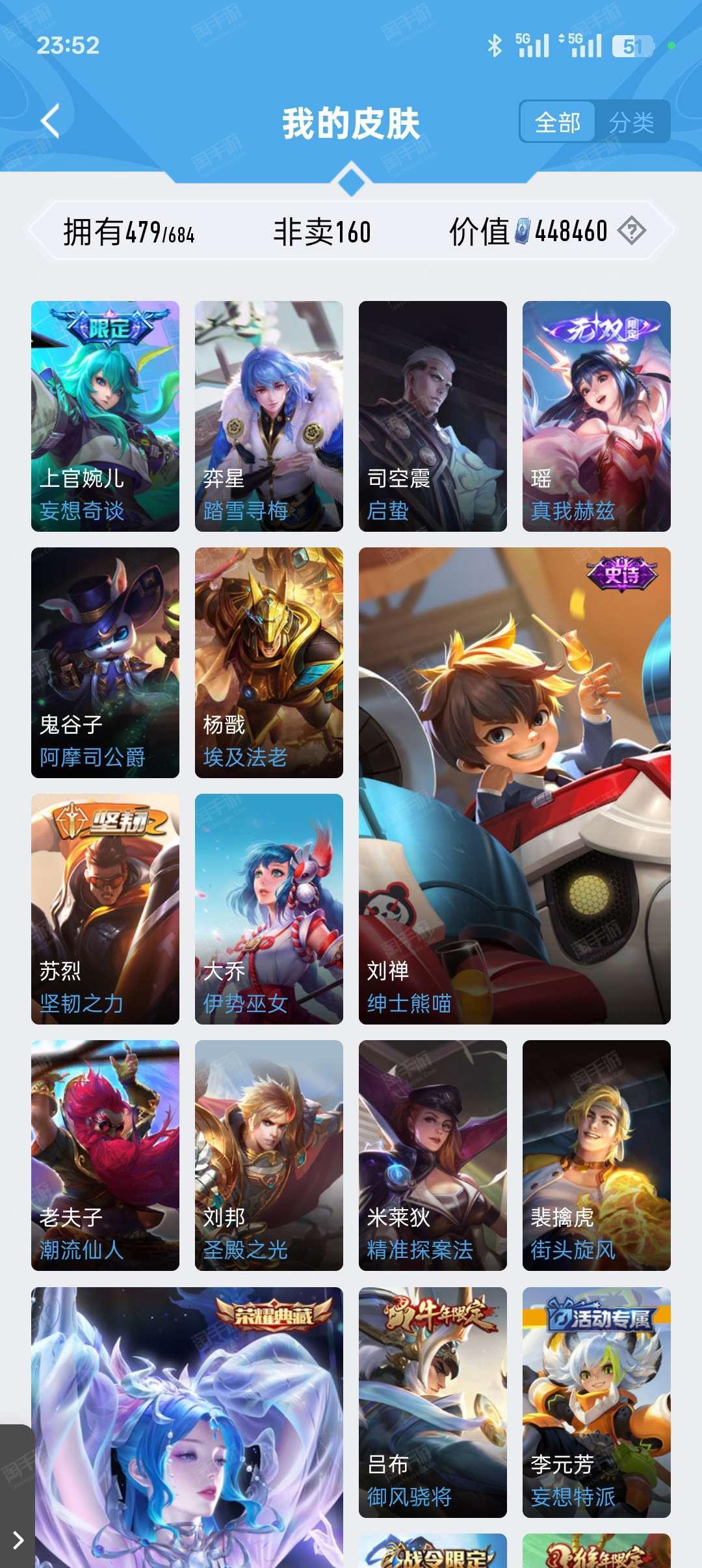Switch to the 分类 view
702x1568 pixels.
pos(632,122)
